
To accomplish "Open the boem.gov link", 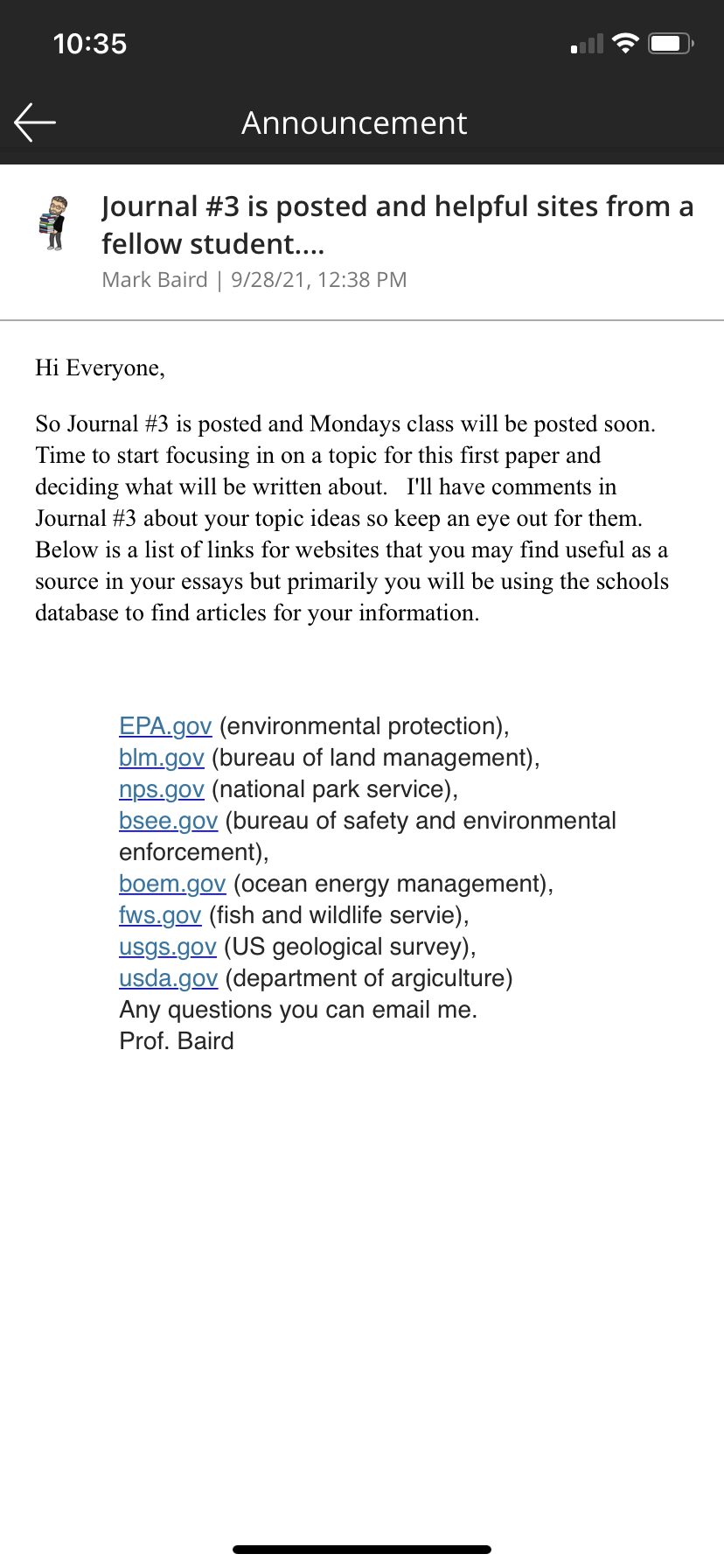I will click(172, 884).
